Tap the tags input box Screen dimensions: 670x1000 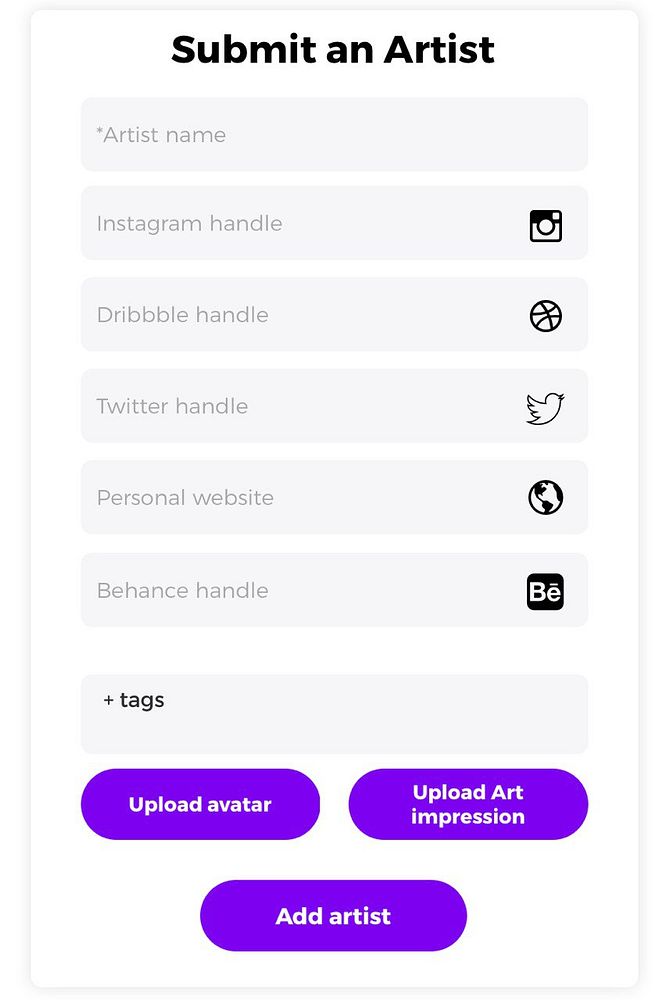pos(334,714)
